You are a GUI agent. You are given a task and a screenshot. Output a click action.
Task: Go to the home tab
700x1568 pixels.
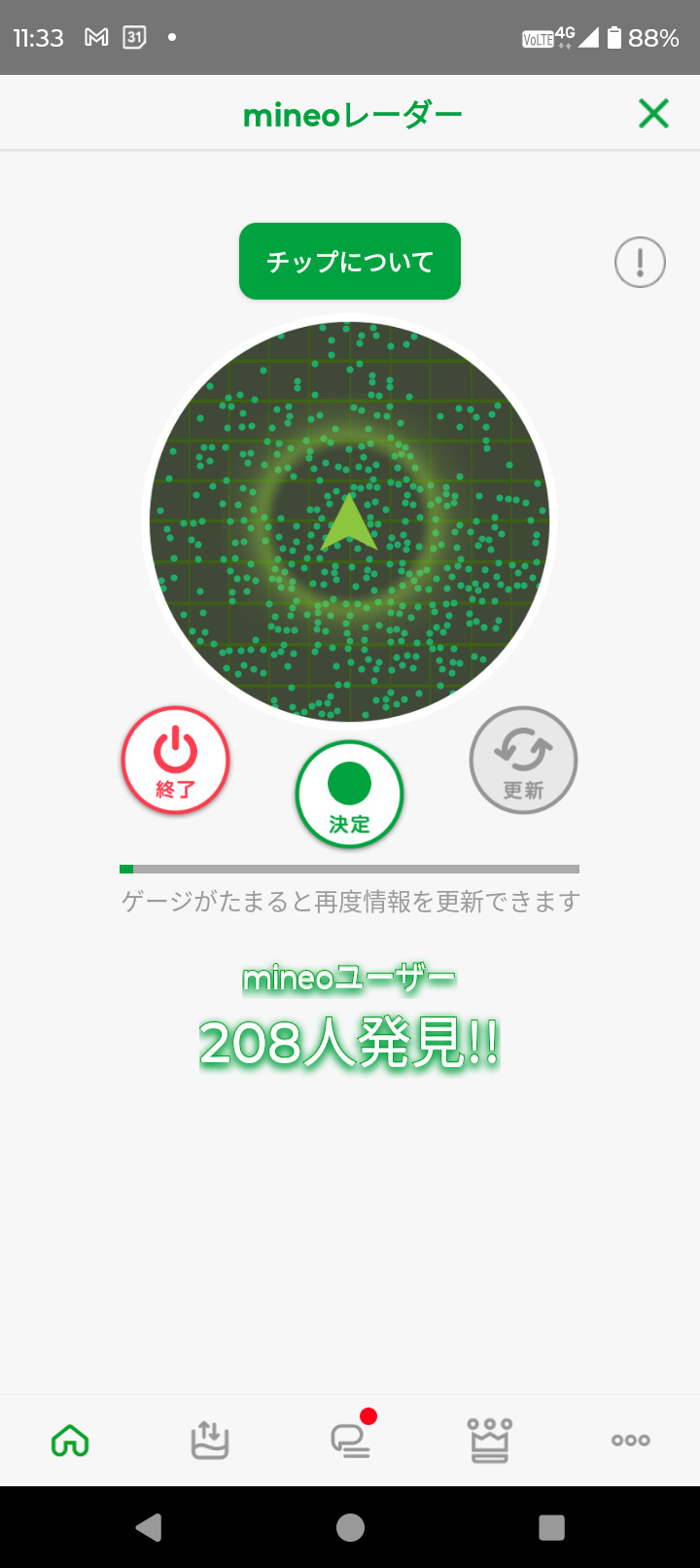(70, 1440)
